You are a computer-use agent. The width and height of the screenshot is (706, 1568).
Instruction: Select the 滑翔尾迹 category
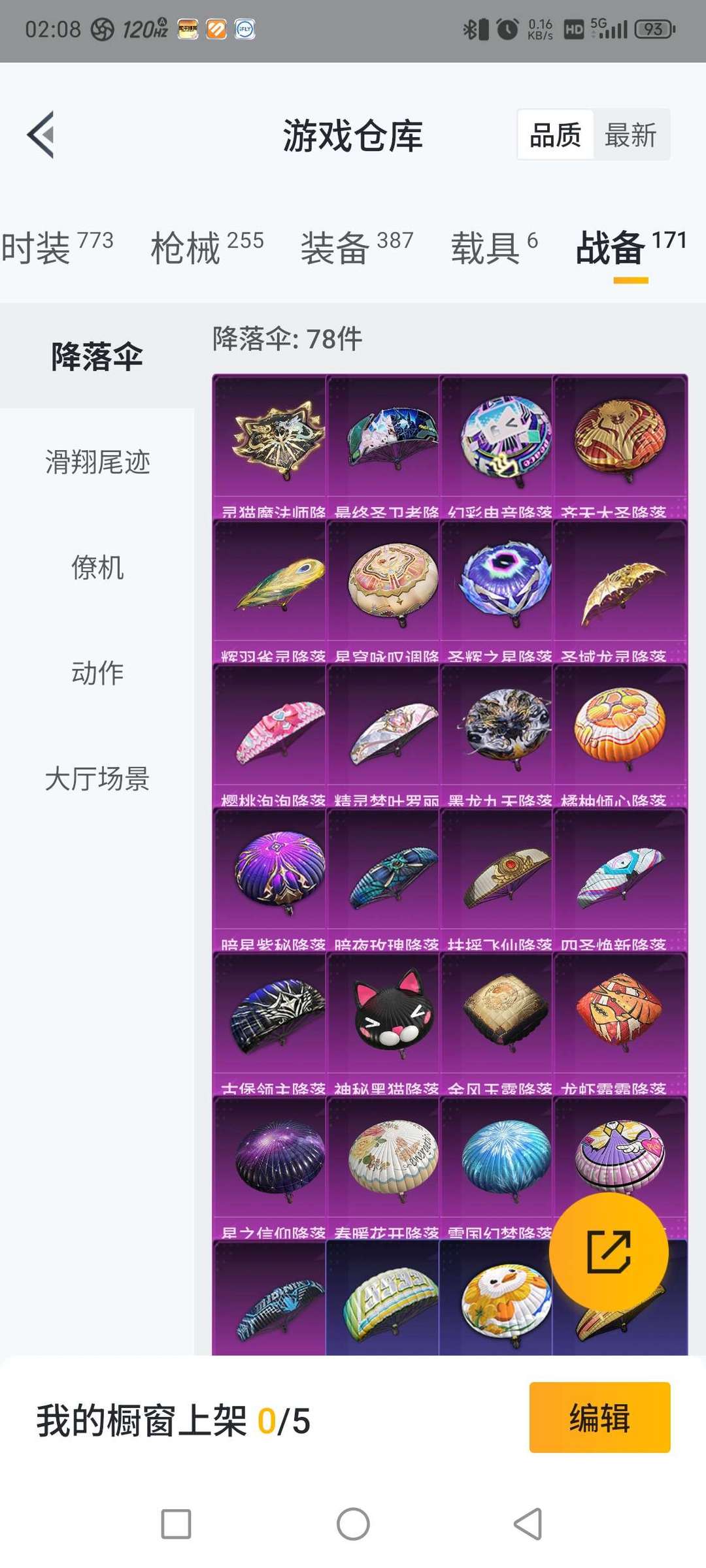97,462
